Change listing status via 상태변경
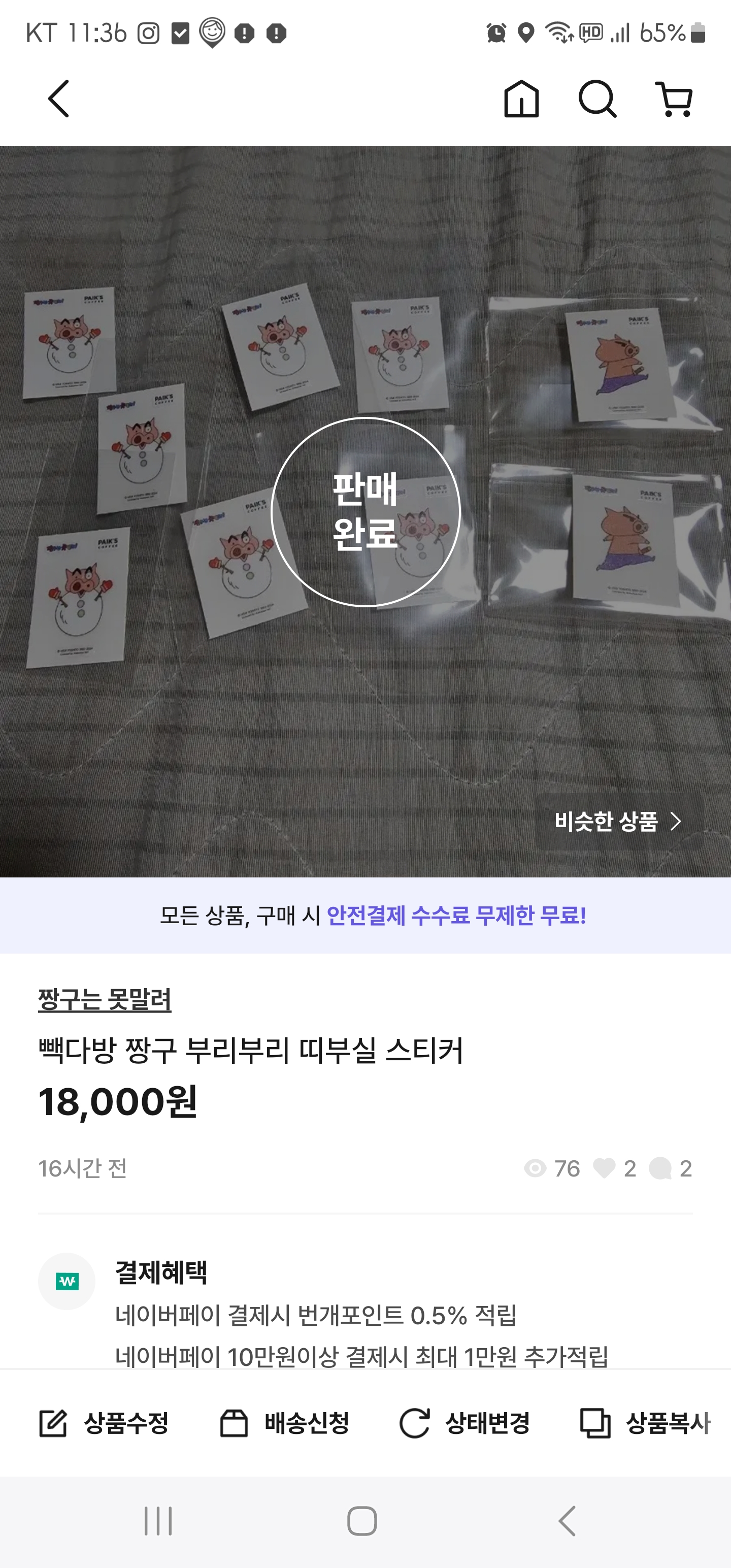731x1568 pixels. pos(464,1423)
